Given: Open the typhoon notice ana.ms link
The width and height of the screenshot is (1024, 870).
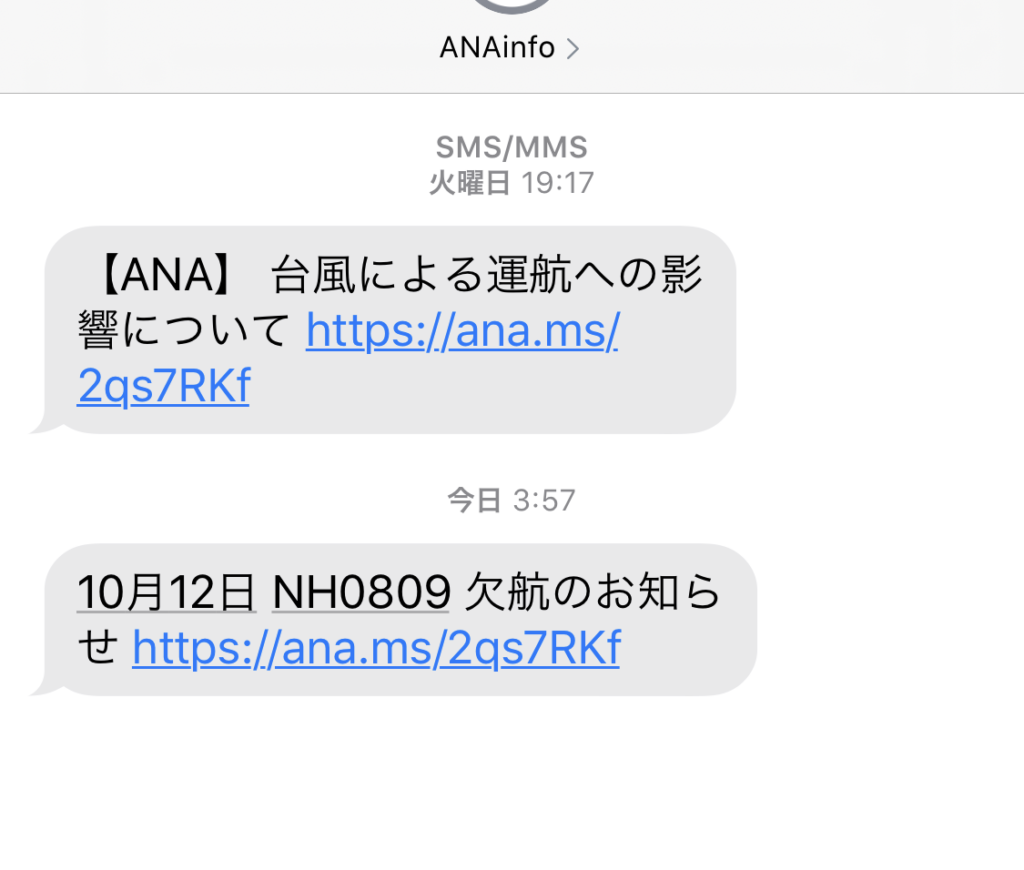Looking at the screenshot, I should click(x=462, y=332).
